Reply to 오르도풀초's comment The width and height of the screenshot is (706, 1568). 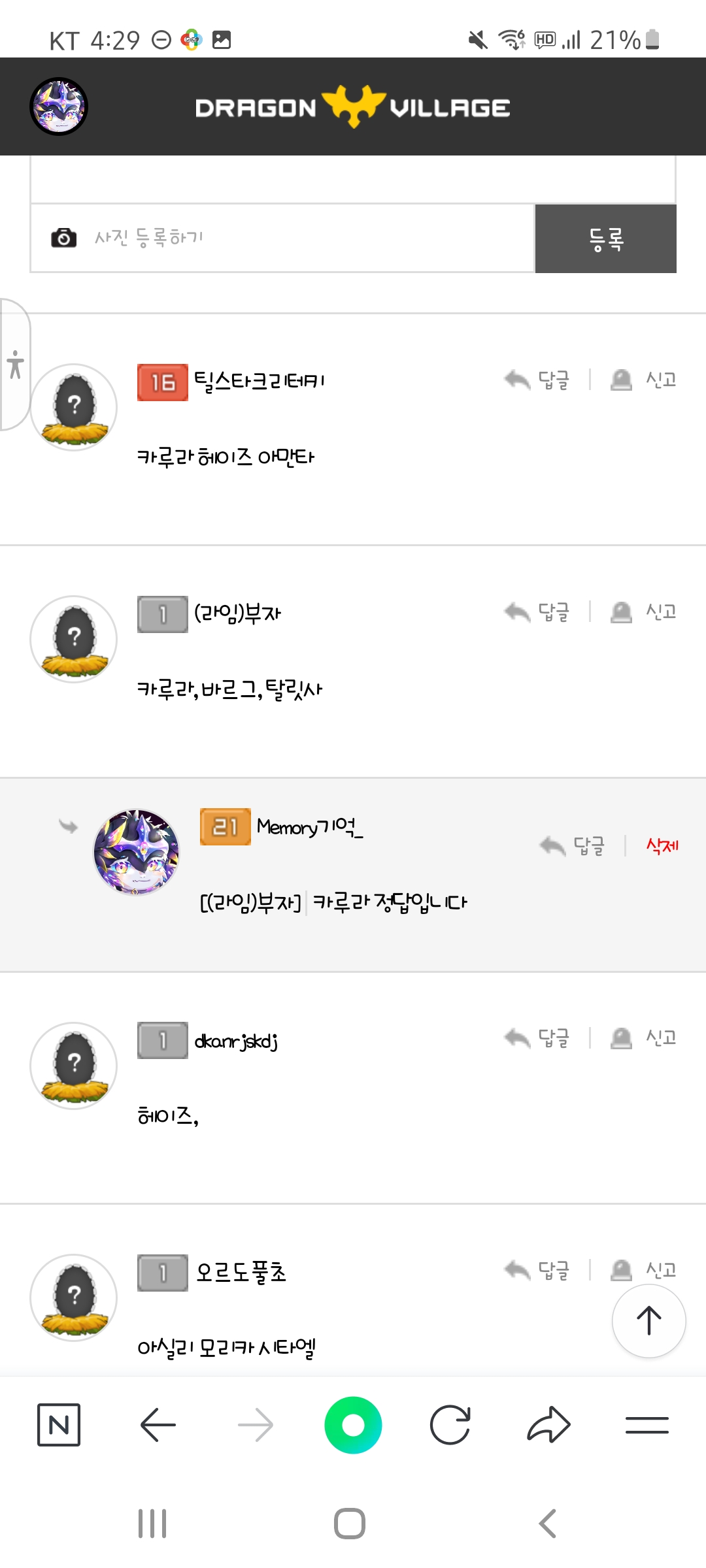click(x=537, y=1270)
